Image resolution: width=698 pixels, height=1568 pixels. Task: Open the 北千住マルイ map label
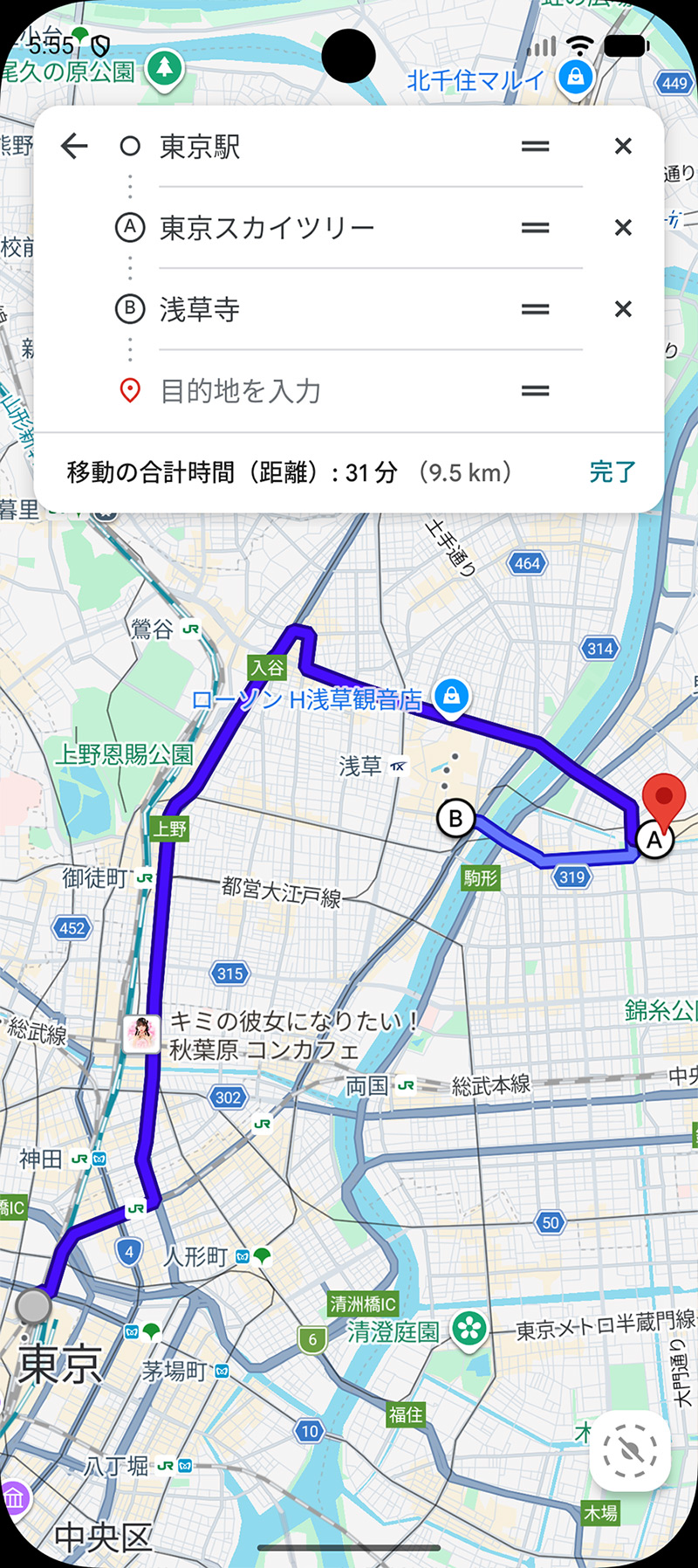476,77
